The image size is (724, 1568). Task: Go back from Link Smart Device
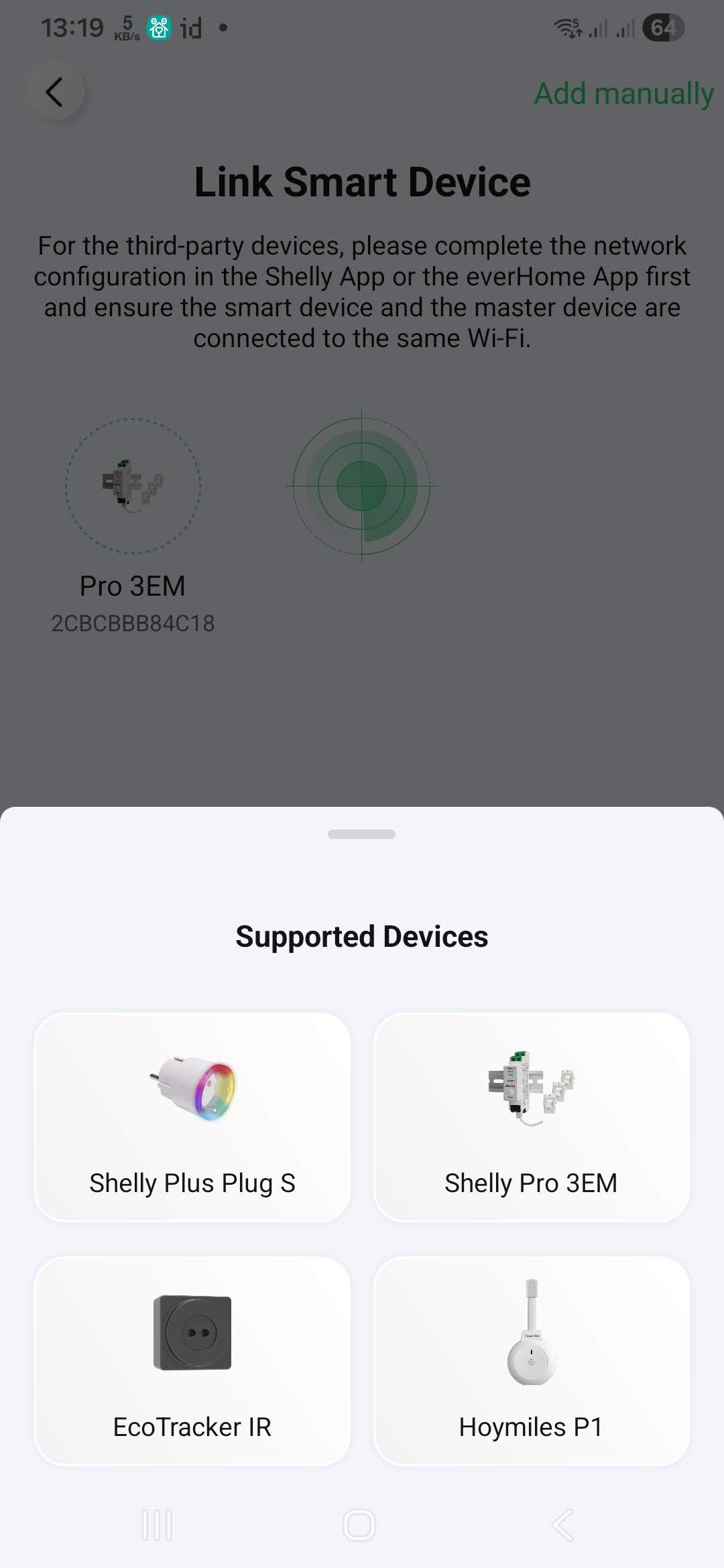click(x=54, y=92)
